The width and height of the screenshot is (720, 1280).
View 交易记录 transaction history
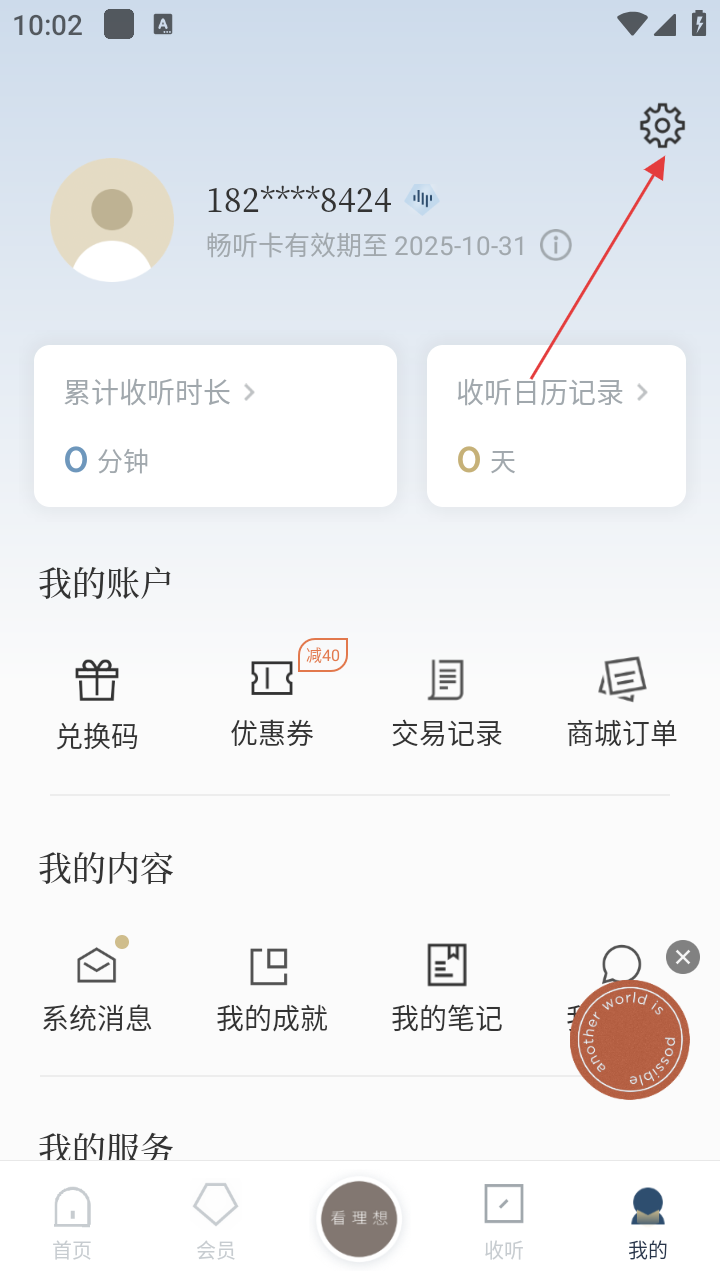pos(447,705)
